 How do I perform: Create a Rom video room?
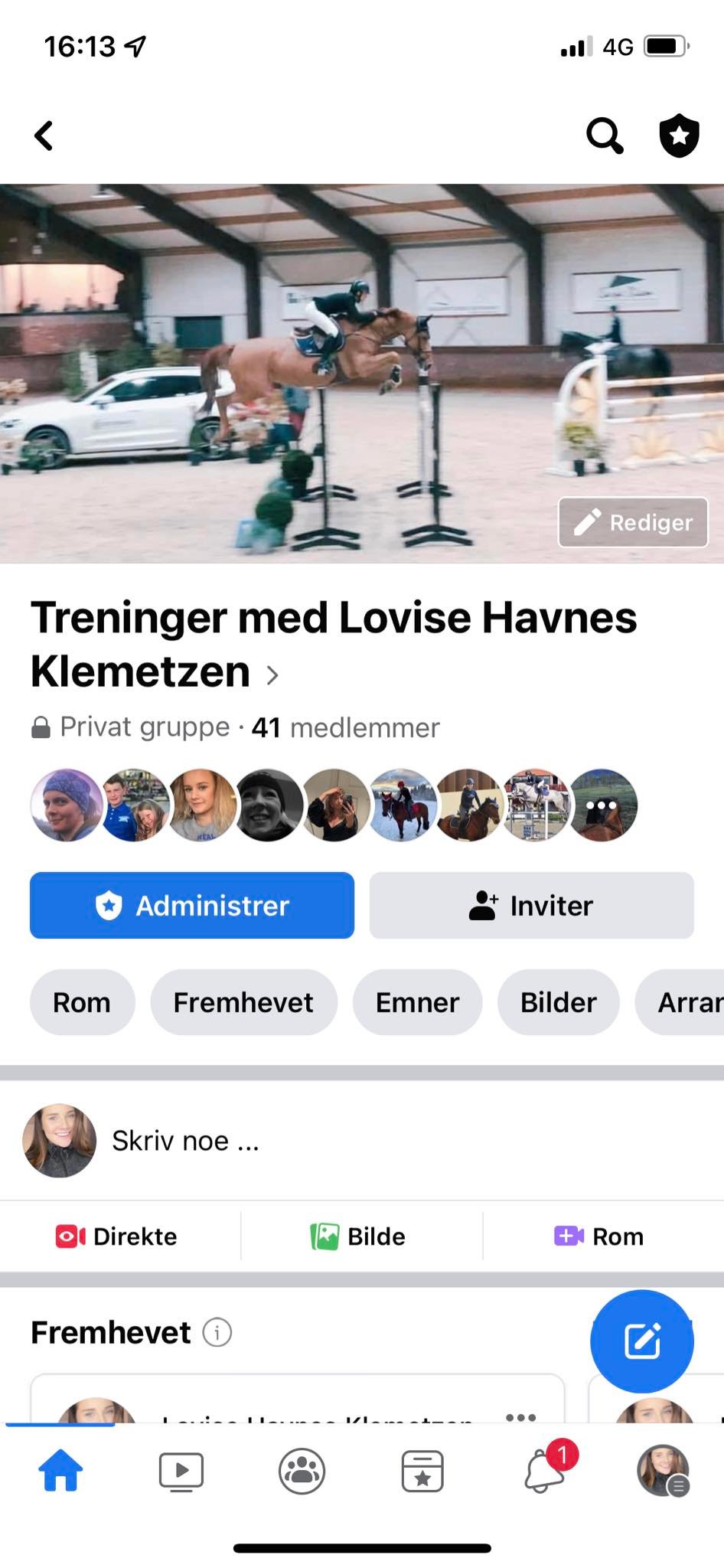(599, 1236)
